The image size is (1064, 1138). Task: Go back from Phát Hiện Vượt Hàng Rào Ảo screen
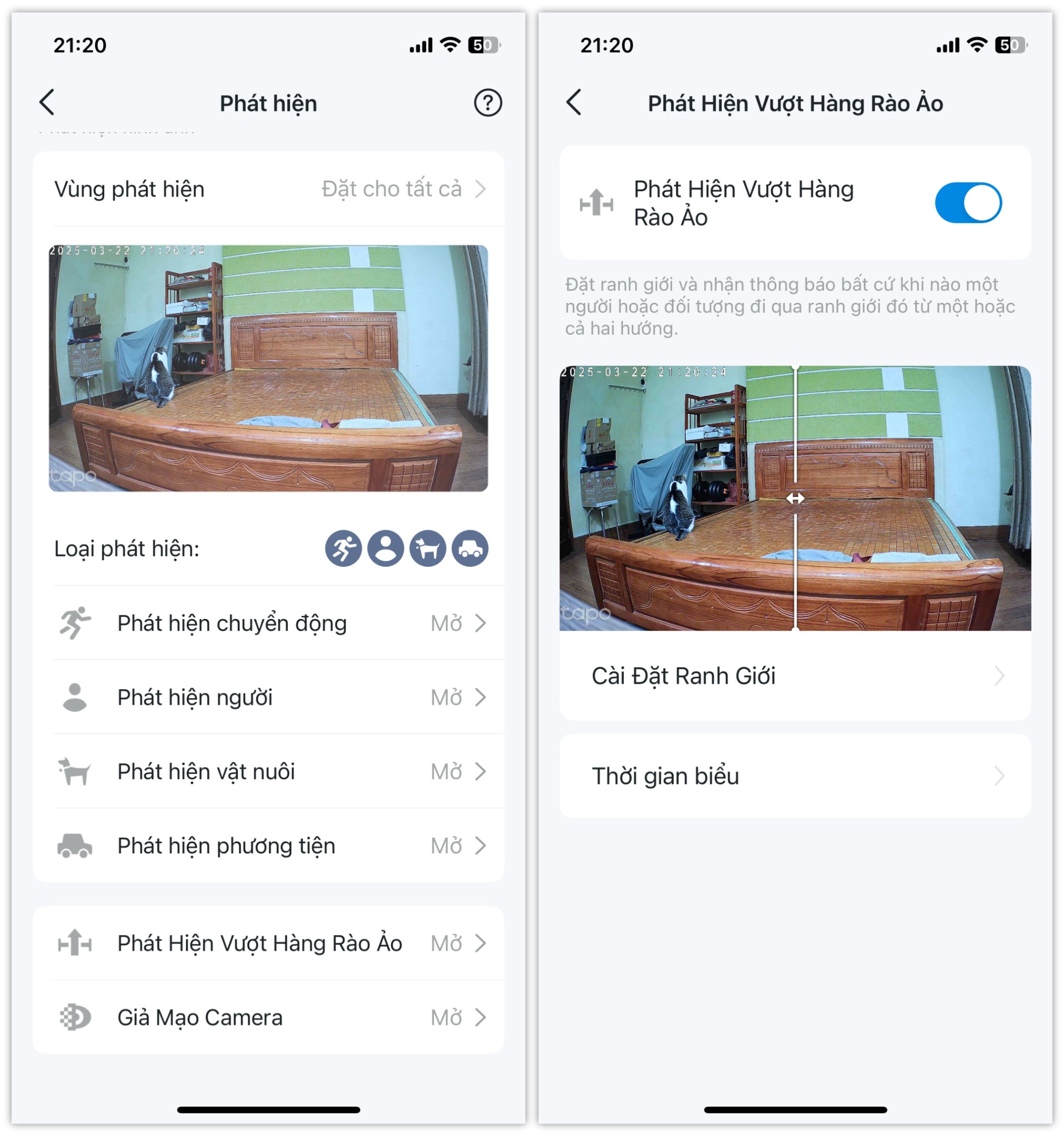tap(574, 102)
